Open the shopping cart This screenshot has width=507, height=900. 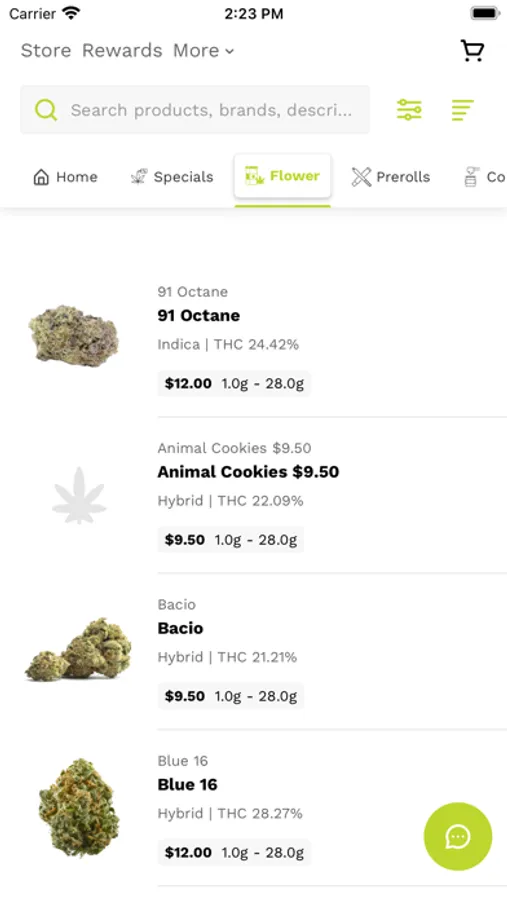pos(473,51)
